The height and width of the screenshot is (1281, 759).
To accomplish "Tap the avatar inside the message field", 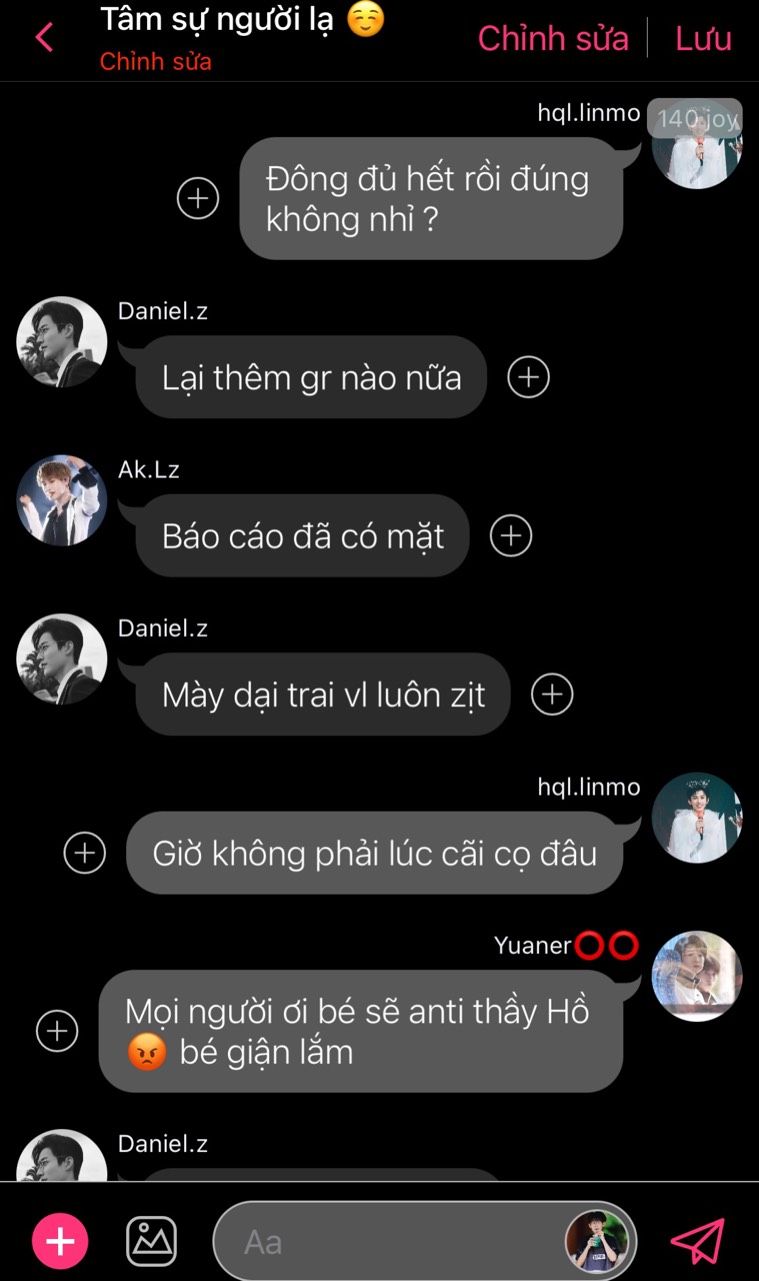I will point(597,1241).
